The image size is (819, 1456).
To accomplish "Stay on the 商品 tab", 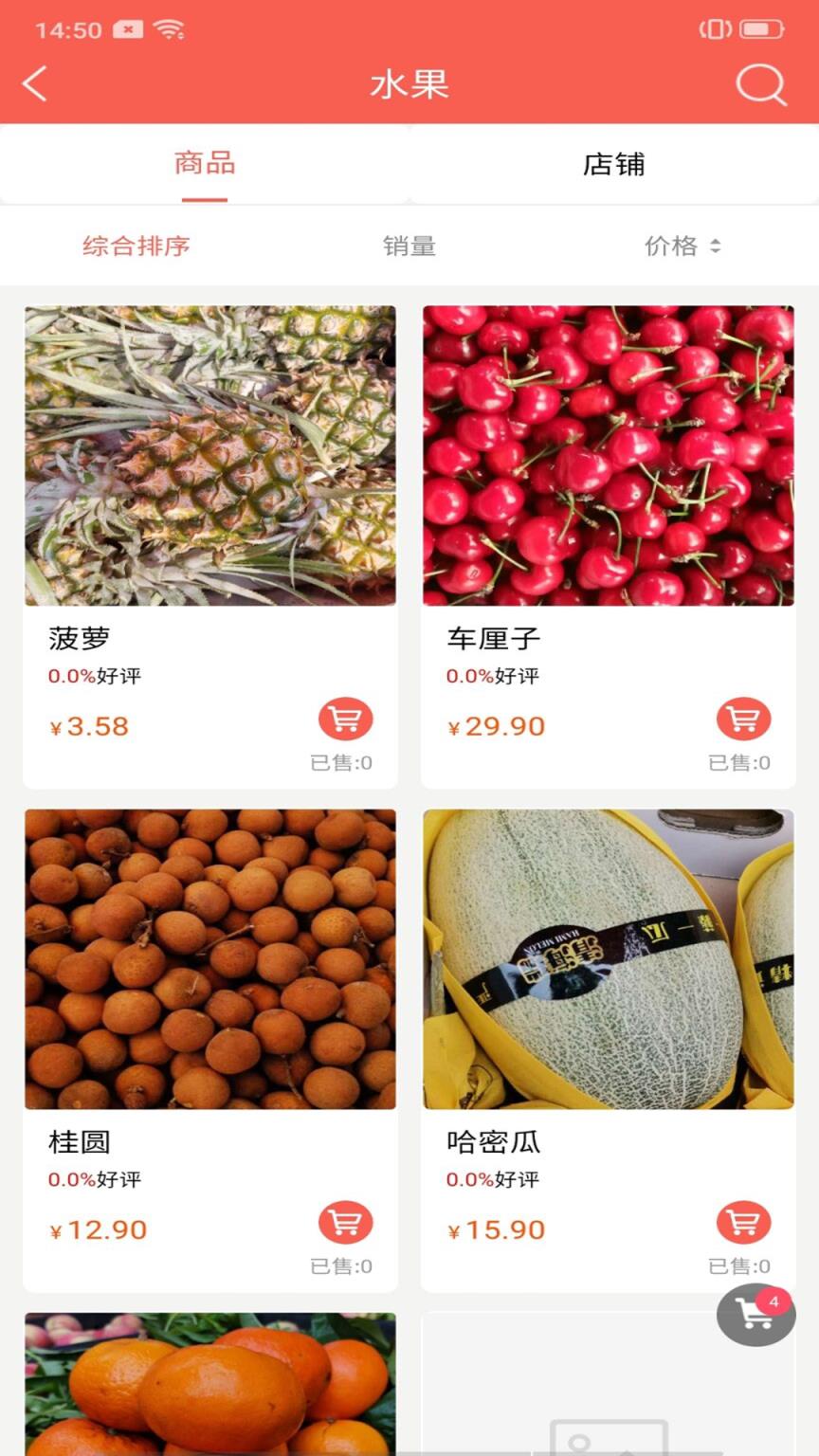I will (x=205, y=164).
